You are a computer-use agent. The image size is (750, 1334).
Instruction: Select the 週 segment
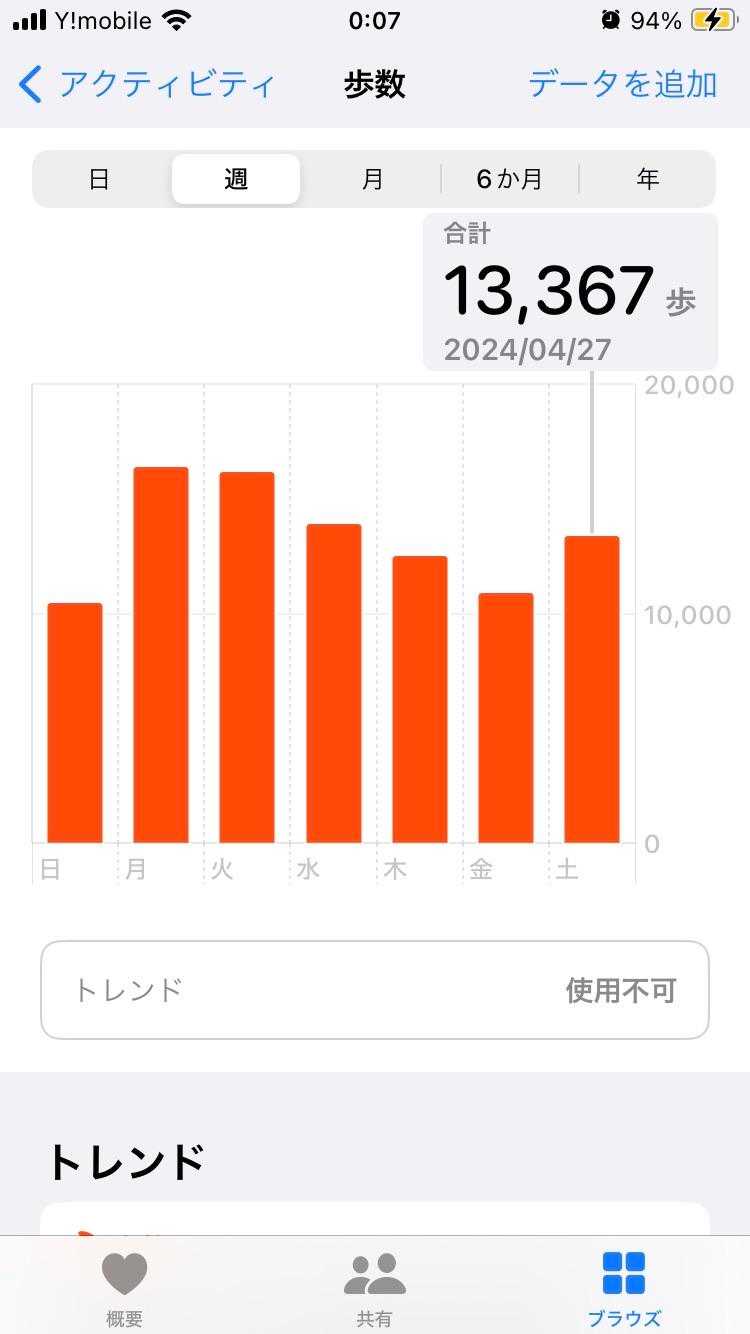tap(236, 180)
